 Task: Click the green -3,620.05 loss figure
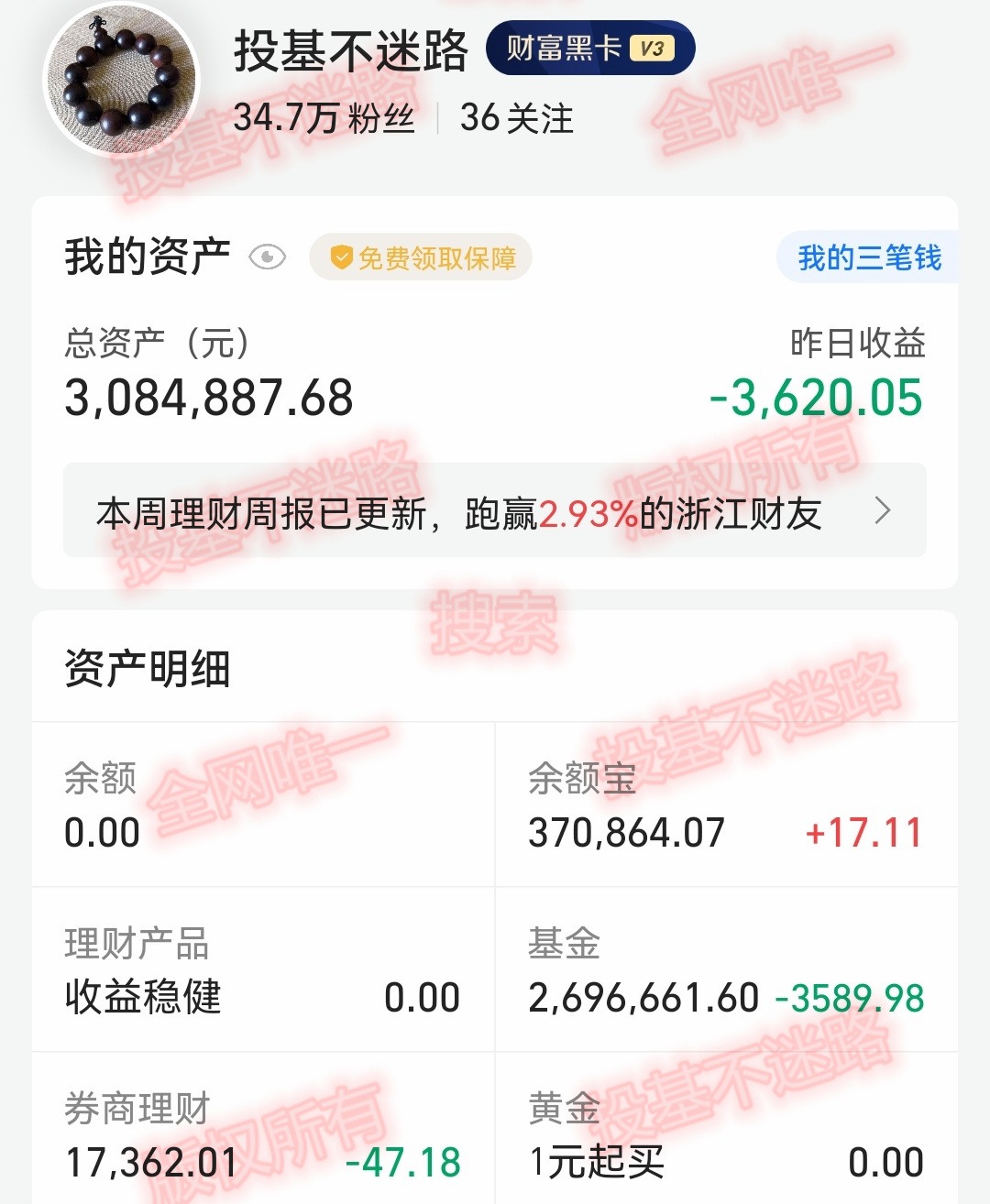click(815, 397)
